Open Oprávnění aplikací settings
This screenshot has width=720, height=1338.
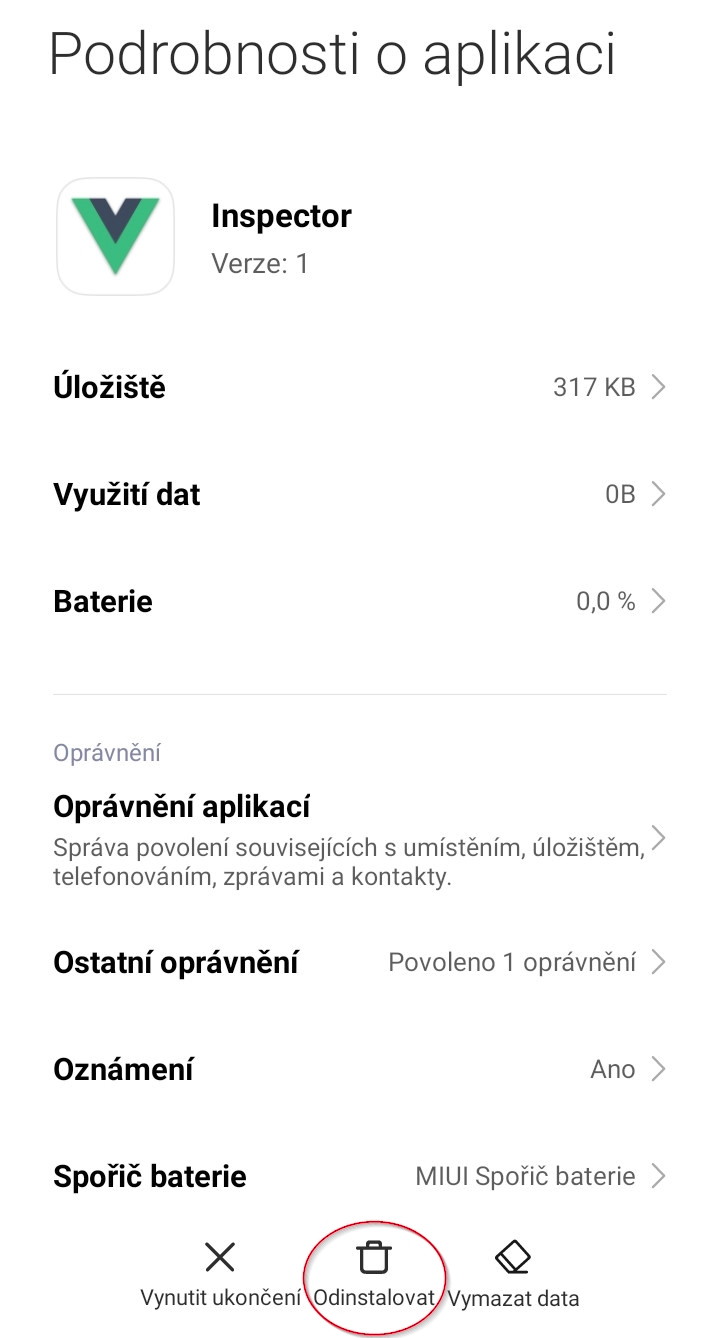[359, 840]
